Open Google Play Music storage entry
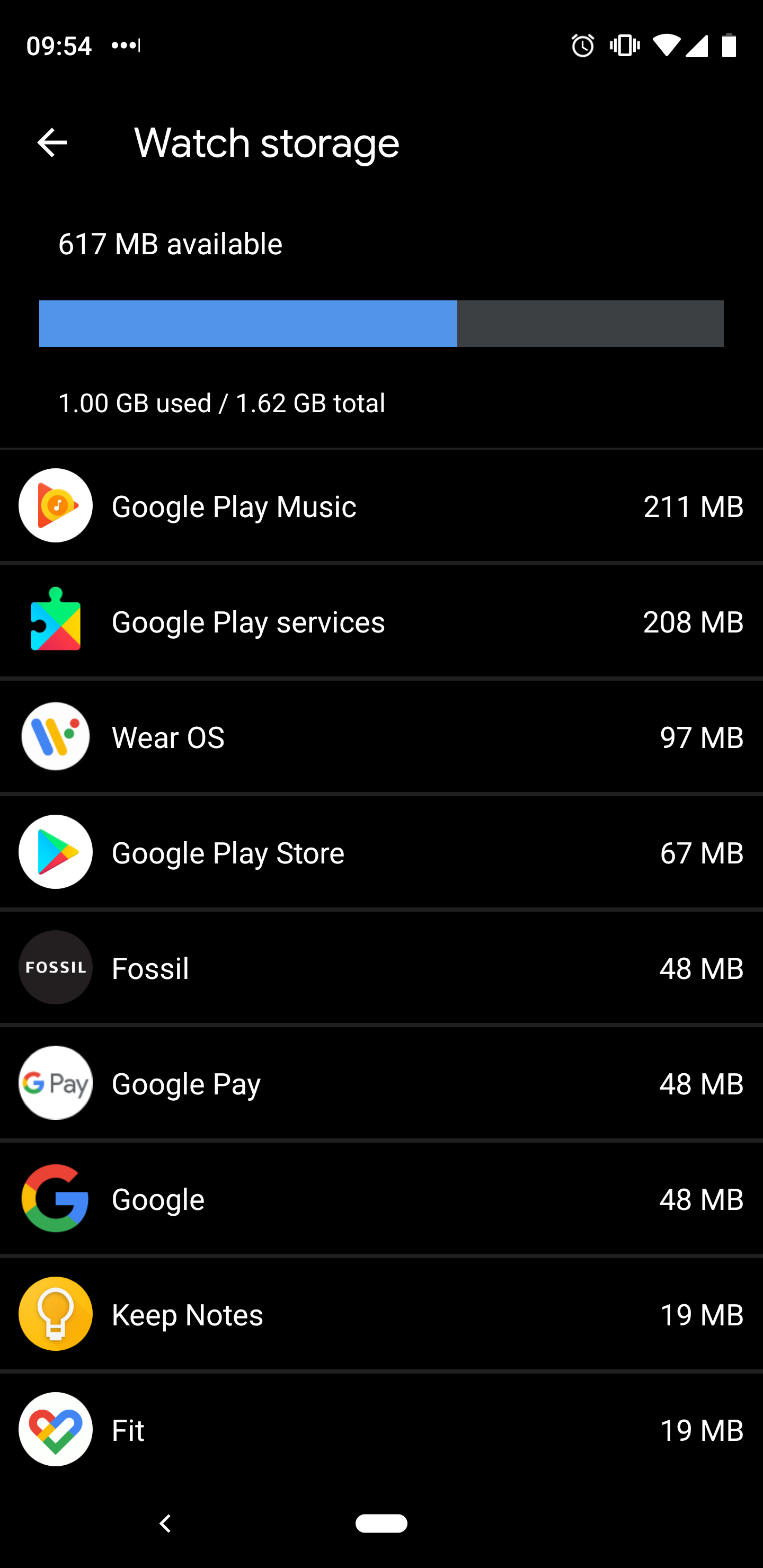The image size is (763, 1568). 381,506
